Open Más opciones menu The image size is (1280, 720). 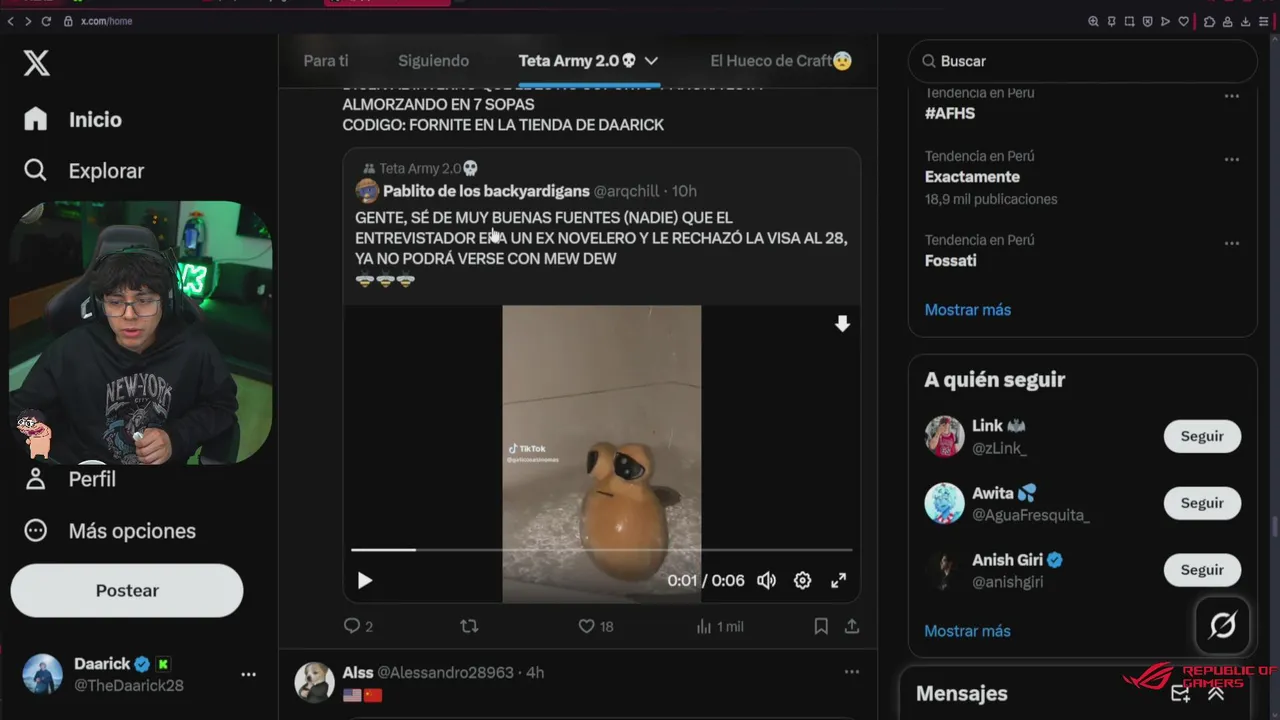(x=131, y=531)
